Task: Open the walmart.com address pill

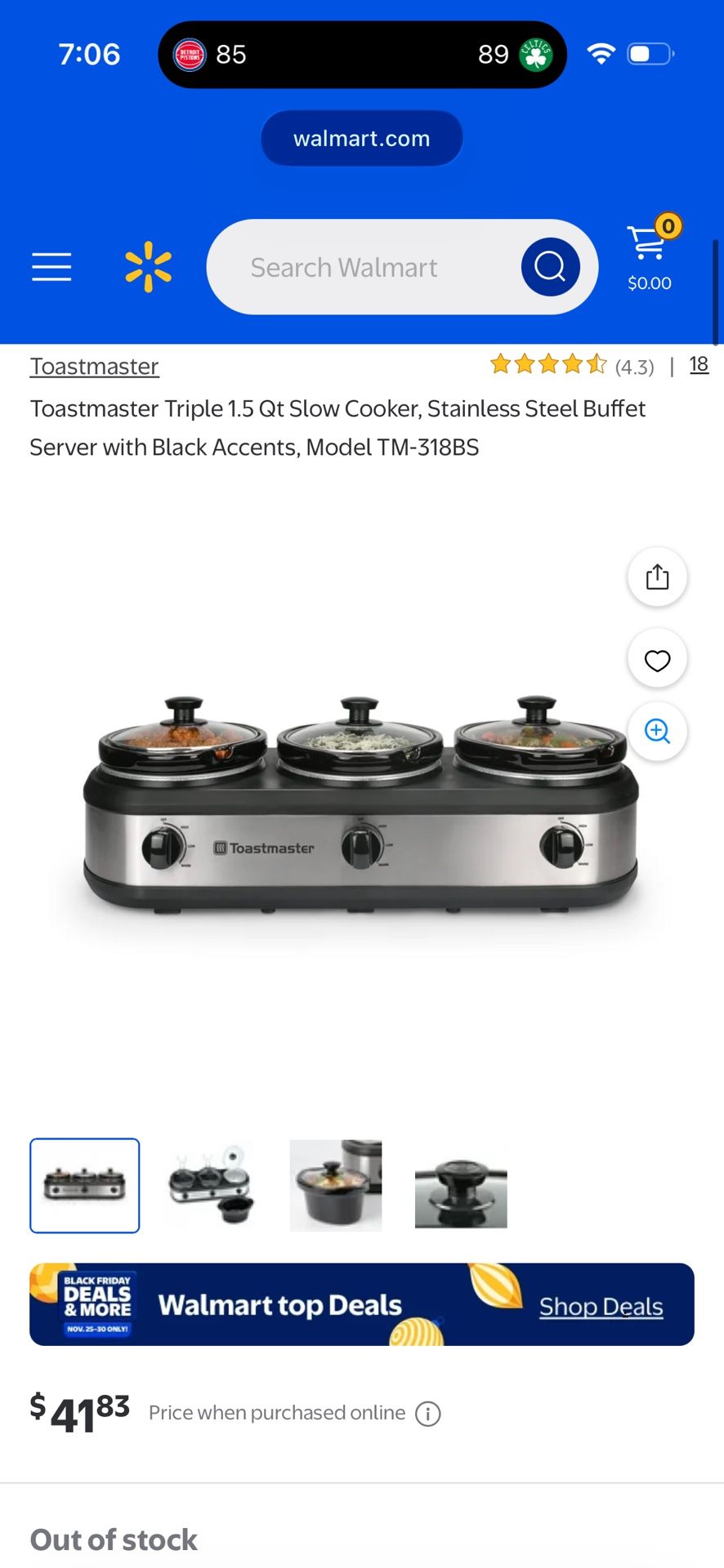Action: 361,138
